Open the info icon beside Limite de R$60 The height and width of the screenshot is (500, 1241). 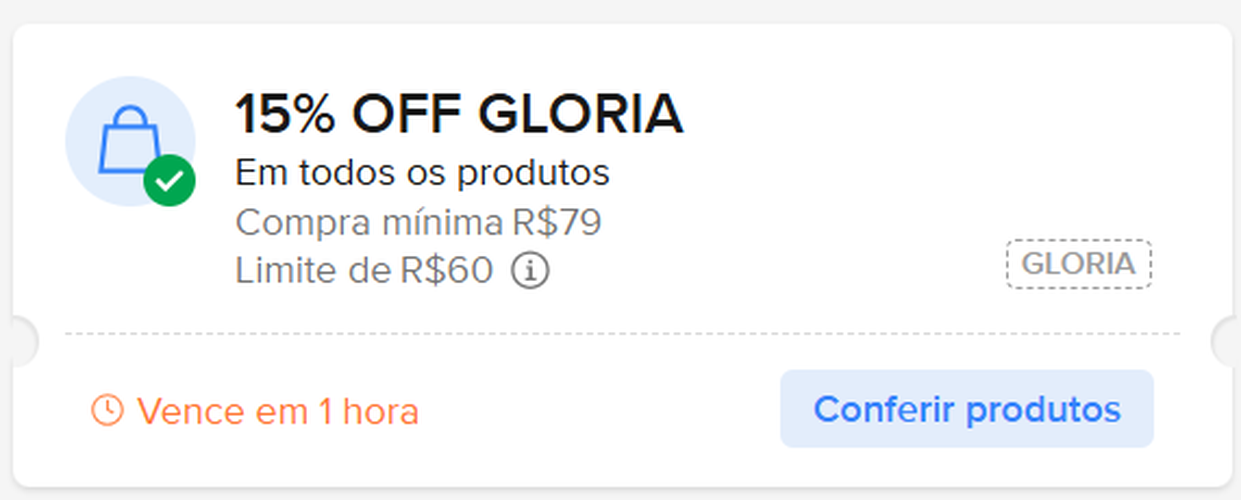click(x=531, y=271)
